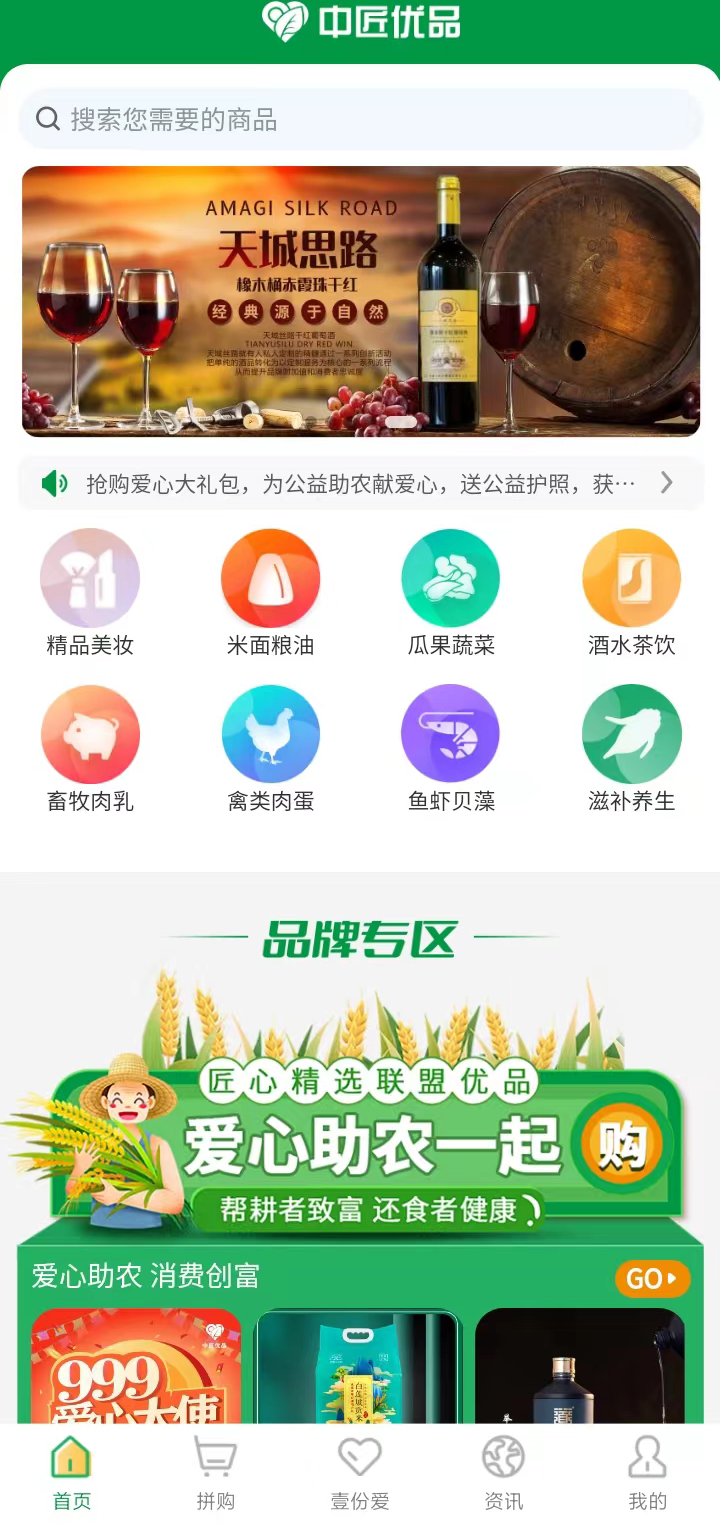Expand the announcement via its chevron arrow
The image size is (720, 1524).
click(666, 483)
